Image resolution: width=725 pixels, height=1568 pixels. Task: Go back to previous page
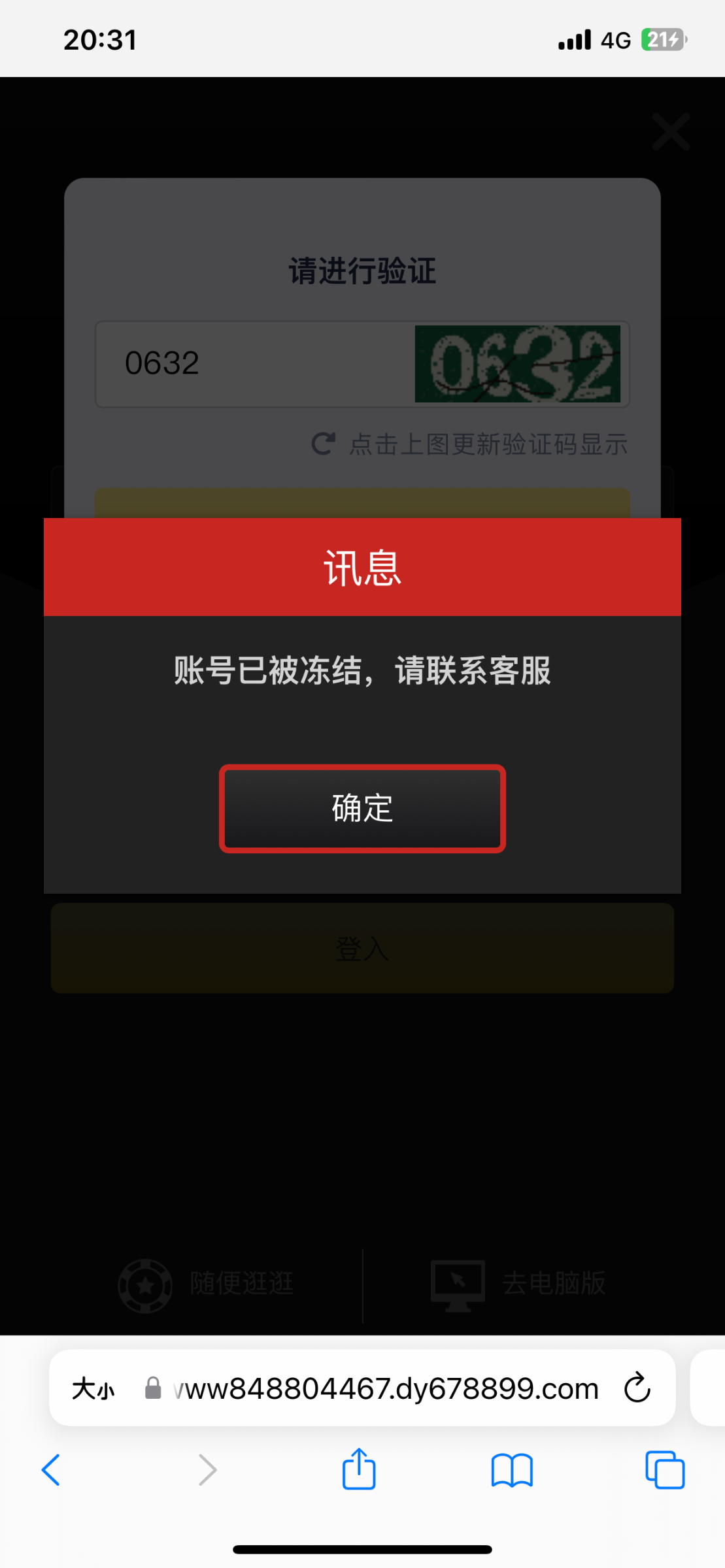(51, 1470)
